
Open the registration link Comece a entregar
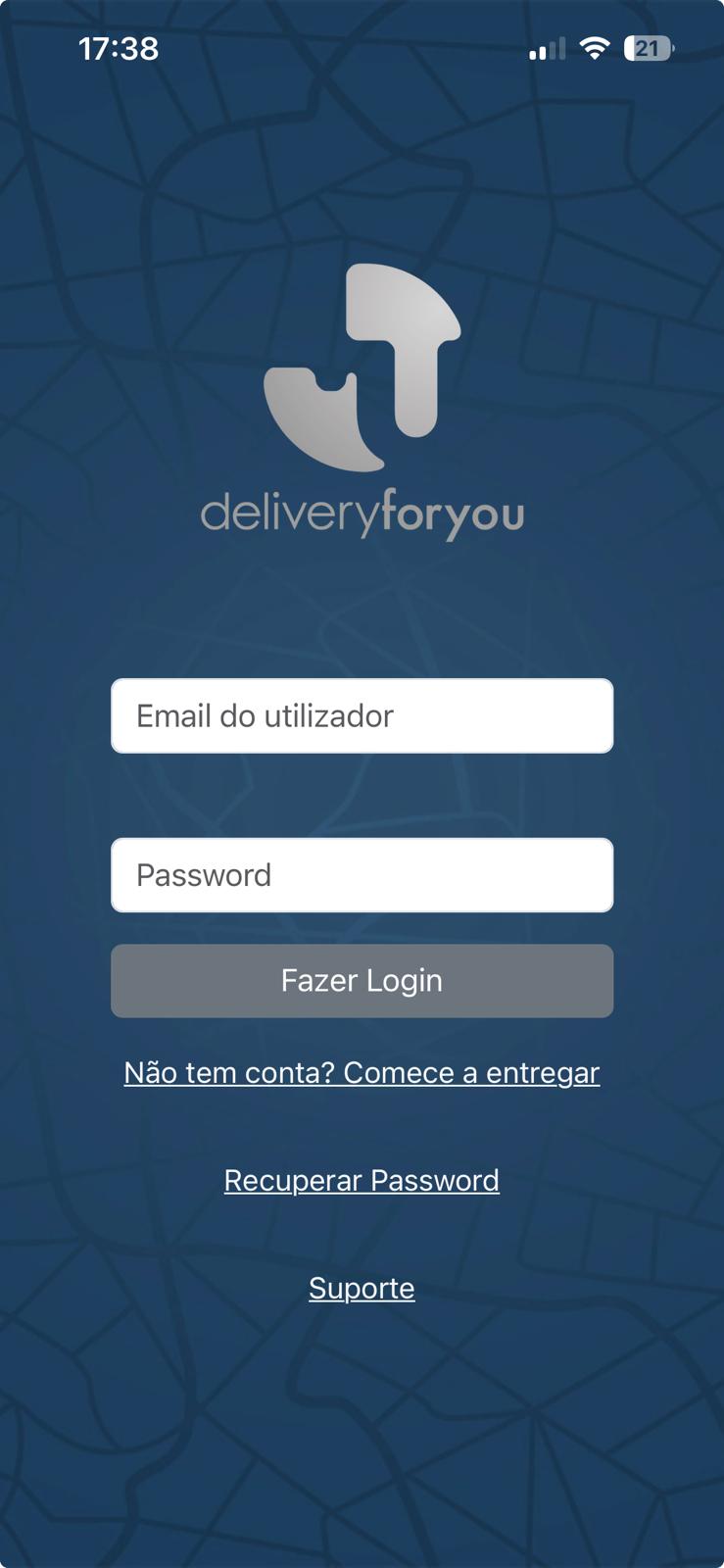click(470, 1072)
